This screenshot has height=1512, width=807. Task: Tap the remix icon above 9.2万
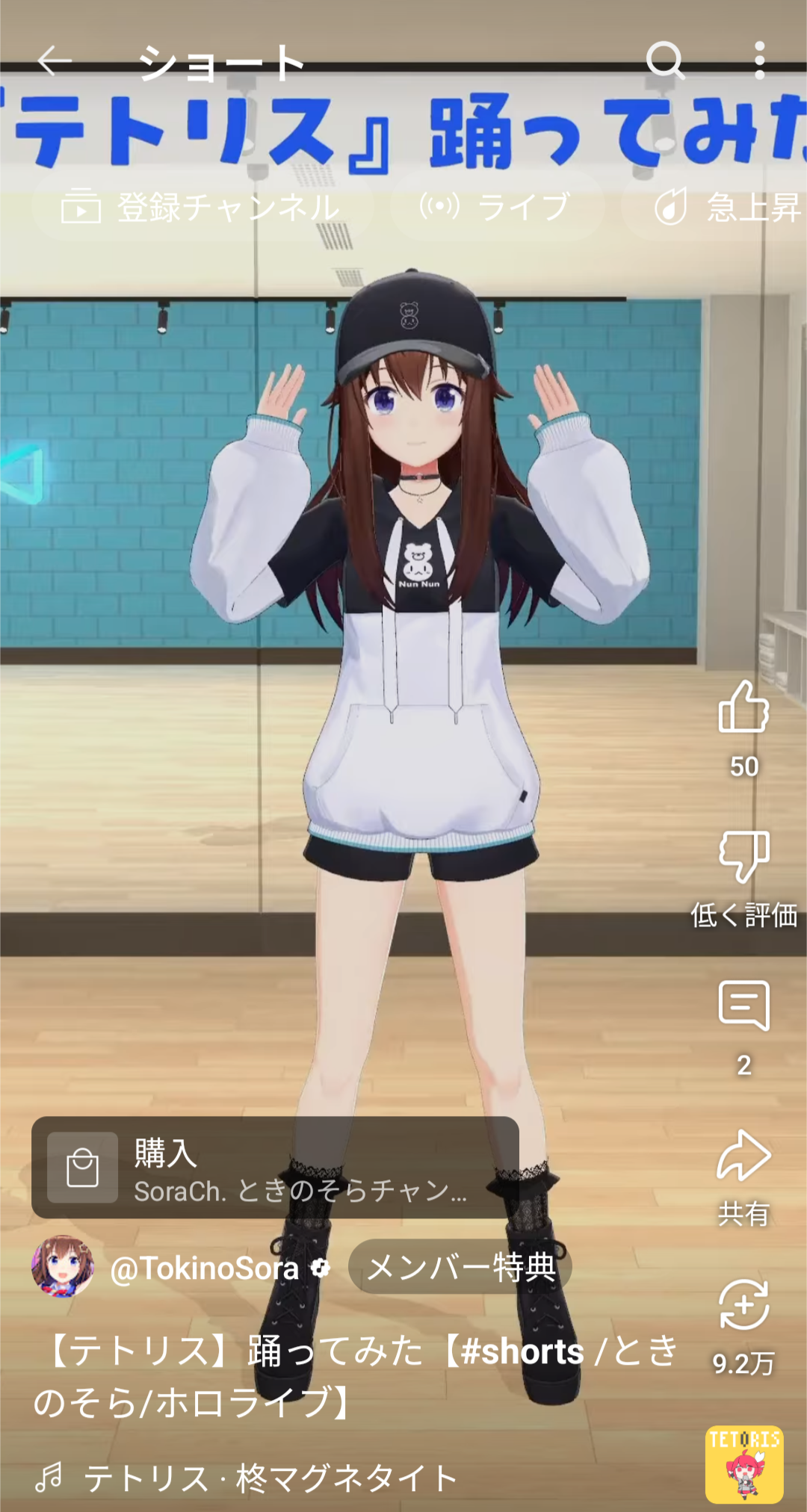pyautogui.click(x=743, y=1304)
